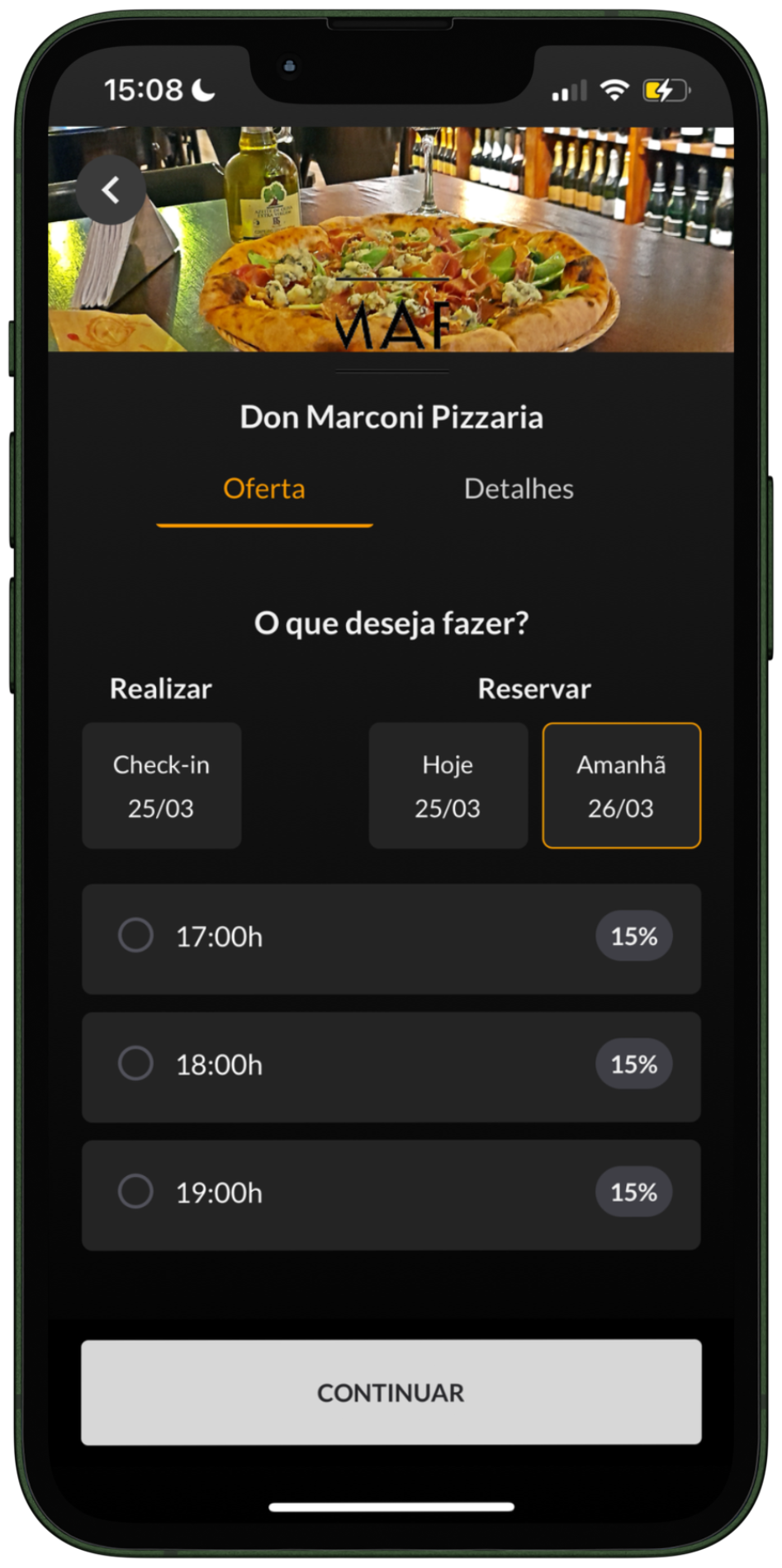Image resolution: width=782 pixels, height=1568 pixels.
Task: Switch to the Detalhes tab
Action: tap(519, 489)
